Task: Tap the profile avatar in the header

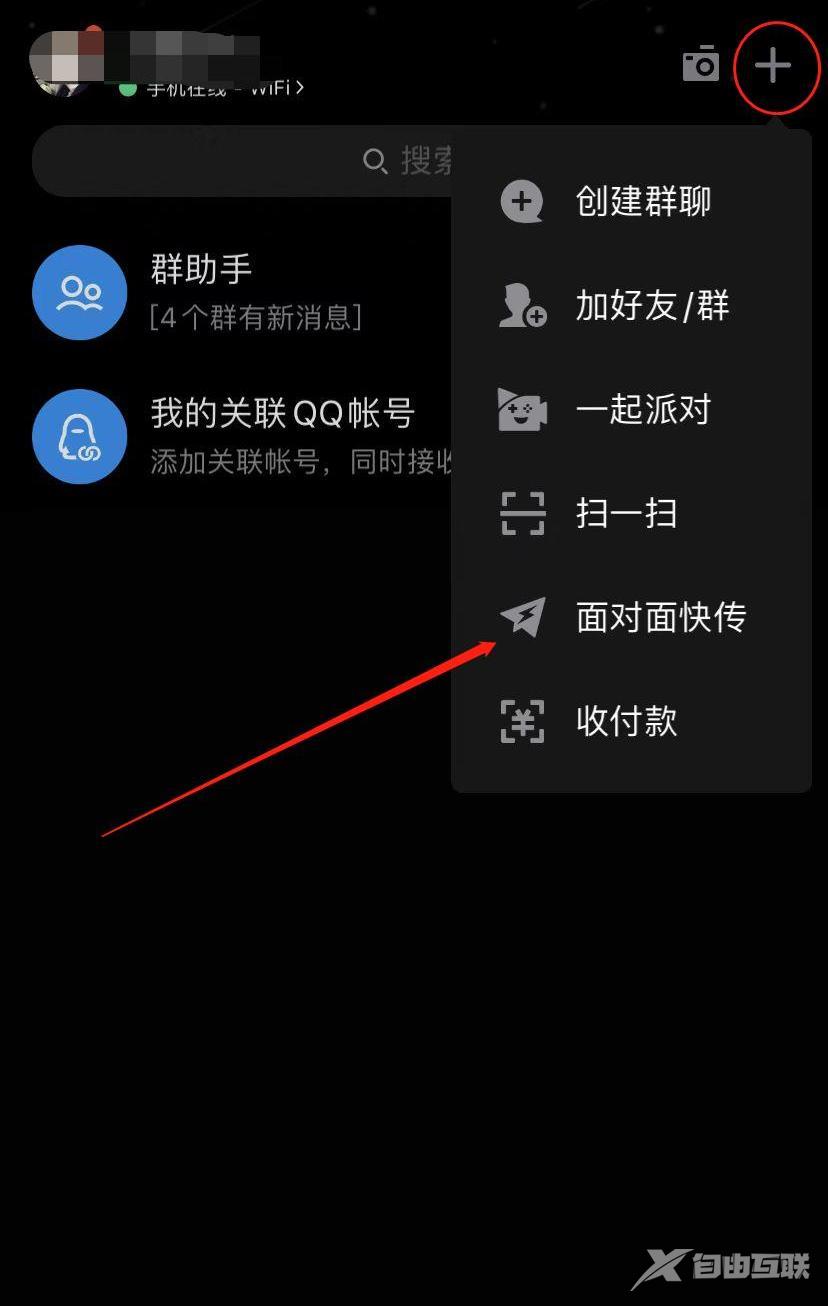Action: tap(62, 70)
